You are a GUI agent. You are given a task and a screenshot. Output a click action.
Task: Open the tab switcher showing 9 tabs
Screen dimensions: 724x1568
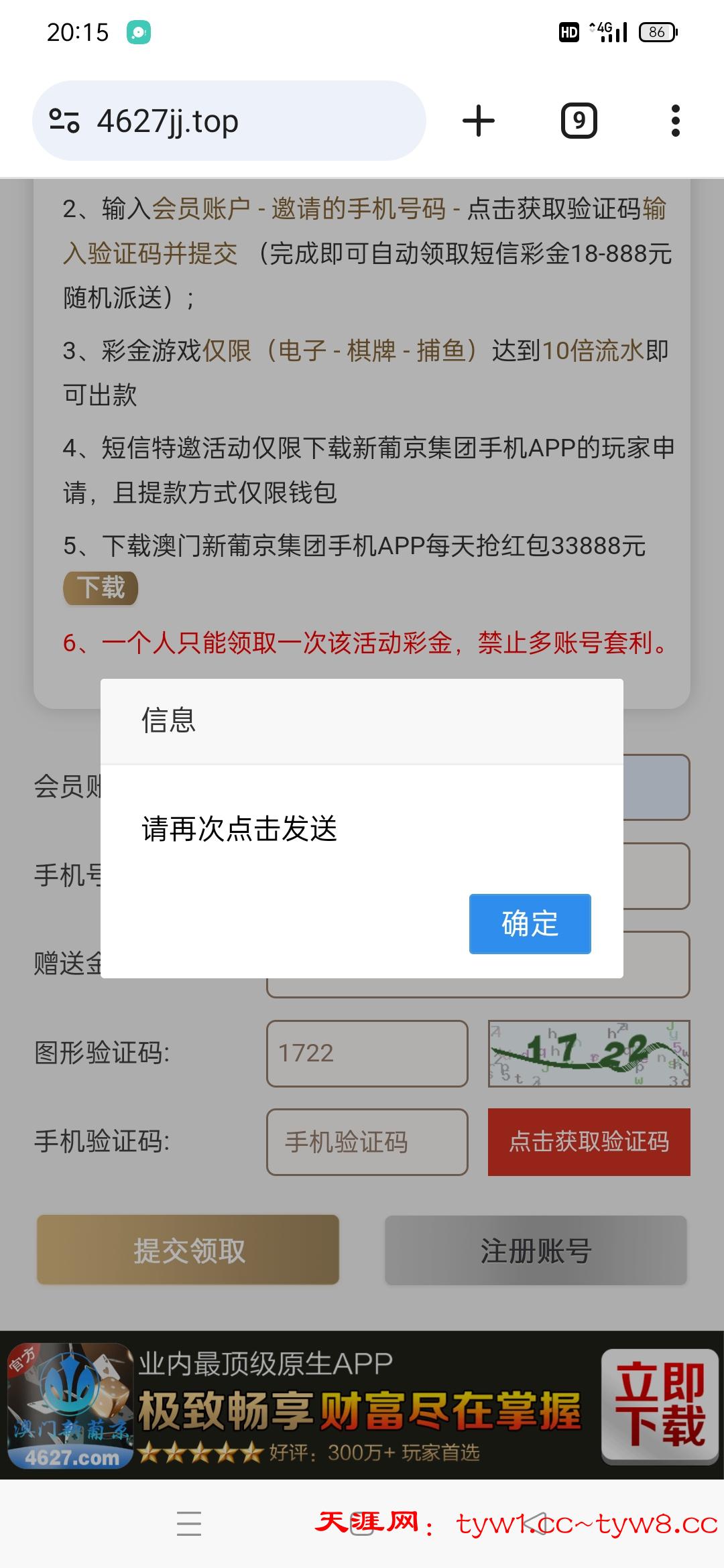tap(579, 121)
